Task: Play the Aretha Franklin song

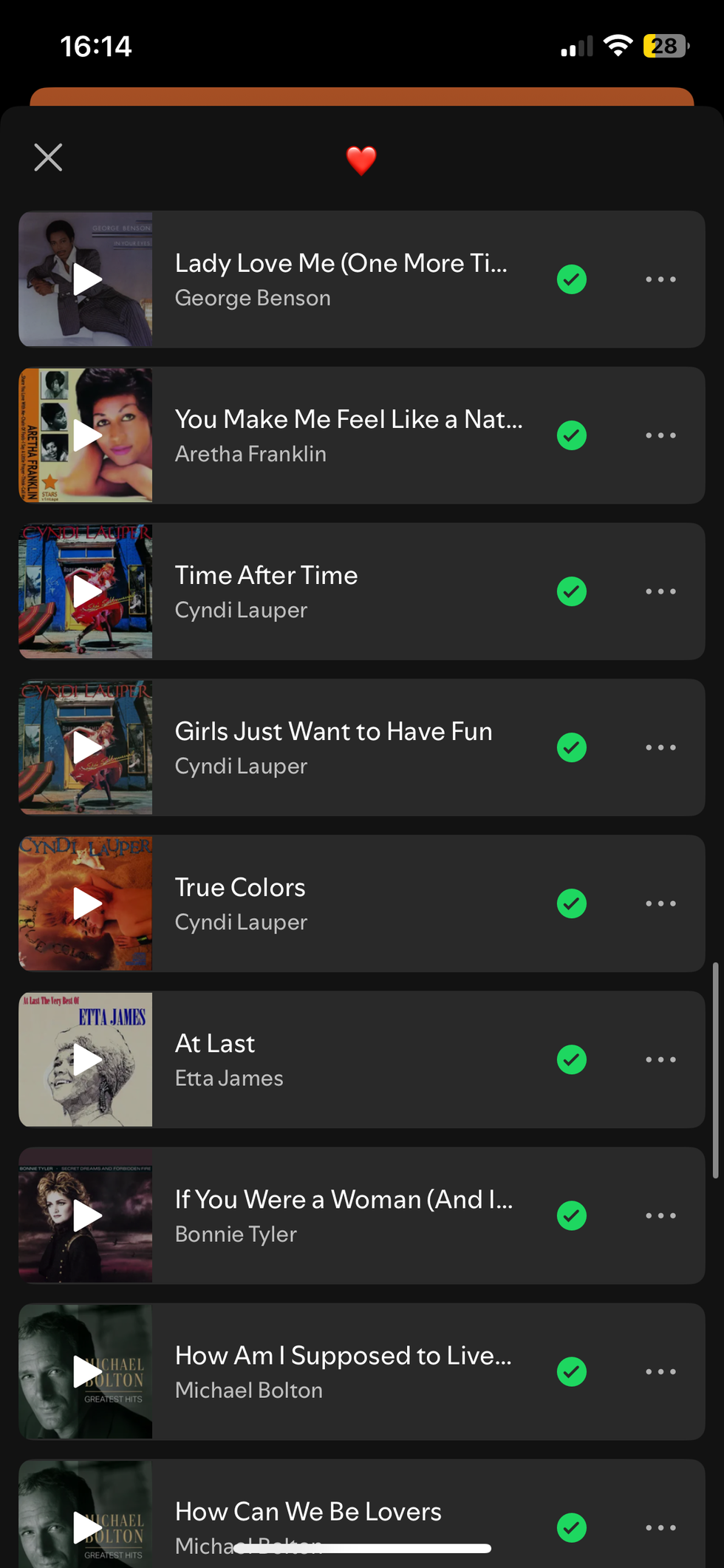Action: point(86,435)
